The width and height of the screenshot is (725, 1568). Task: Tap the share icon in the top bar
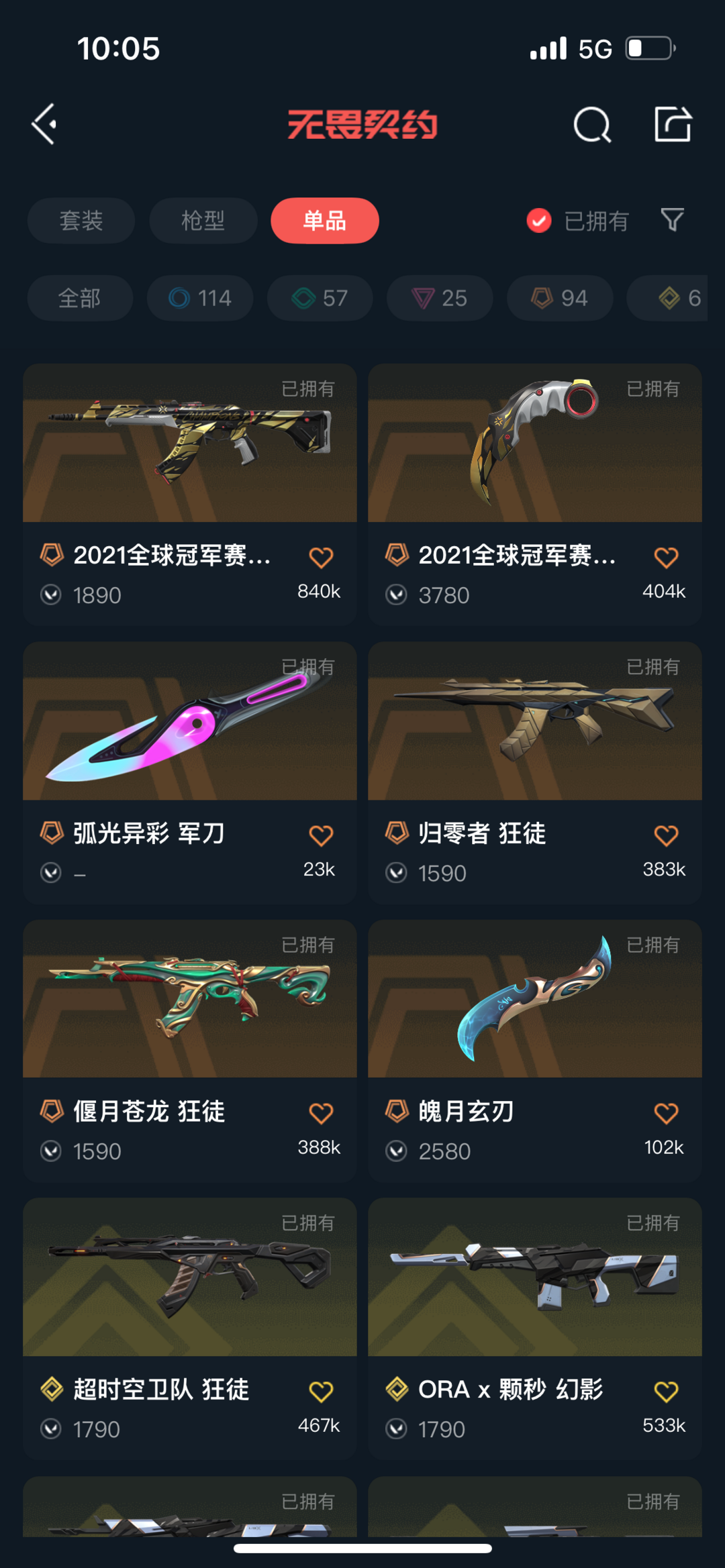click(x=673, y=124)
